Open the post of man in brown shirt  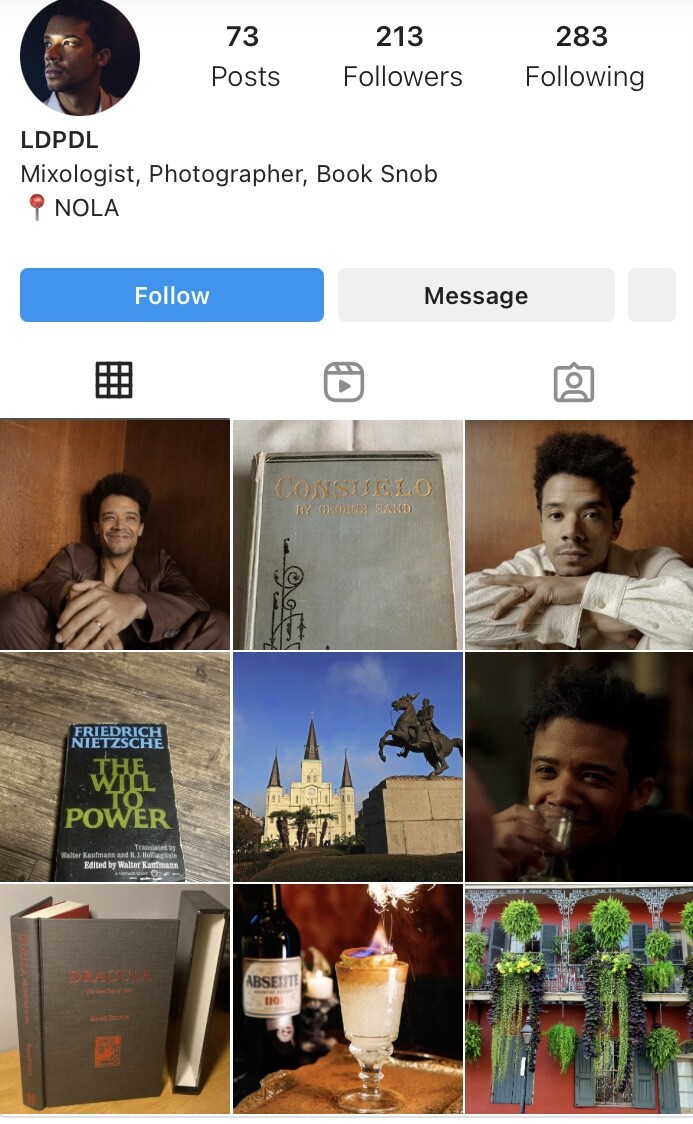(x=115, y=535)
